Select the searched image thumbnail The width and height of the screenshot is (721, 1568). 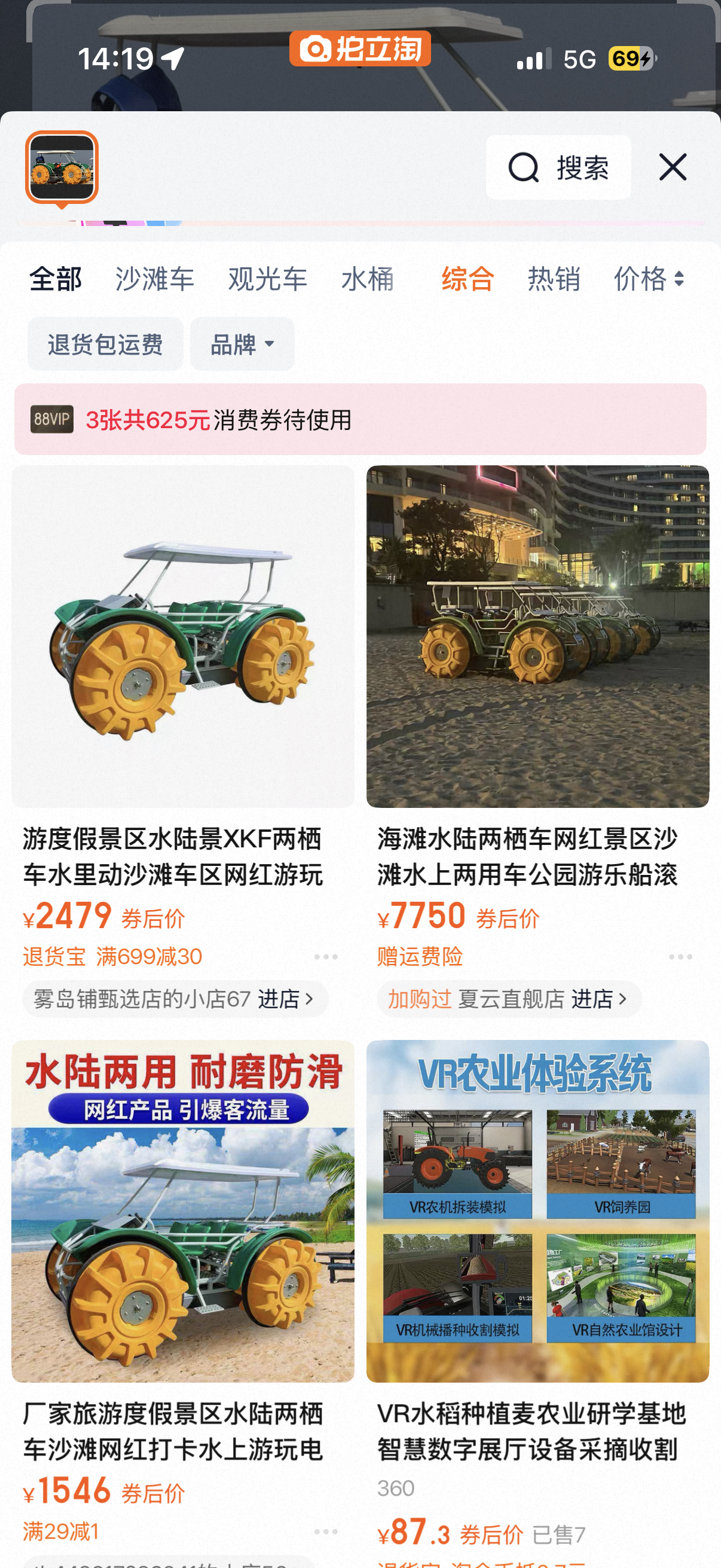coord(62,167)
